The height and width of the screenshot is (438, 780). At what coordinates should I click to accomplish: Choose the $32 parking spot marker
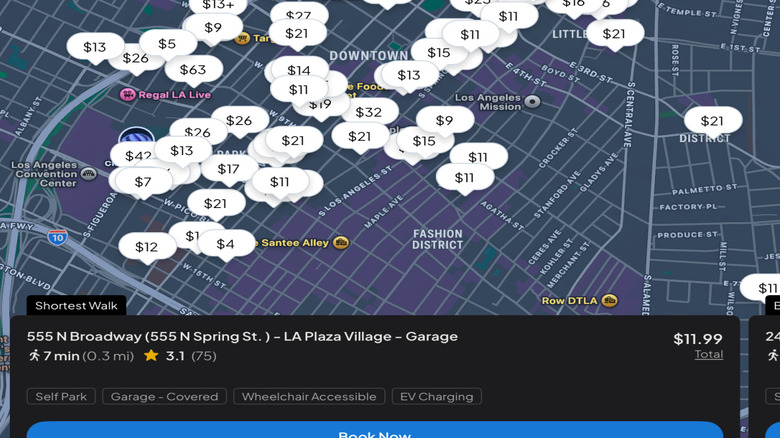pyautogui.click(x=369, y=113)
